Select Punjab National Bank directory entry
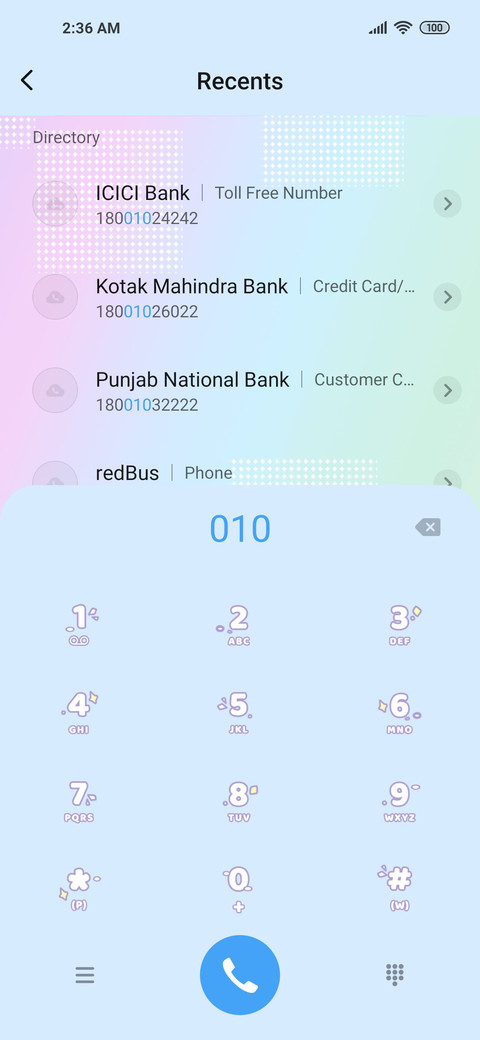480x1040 pixels. click(x=240, y=391)
